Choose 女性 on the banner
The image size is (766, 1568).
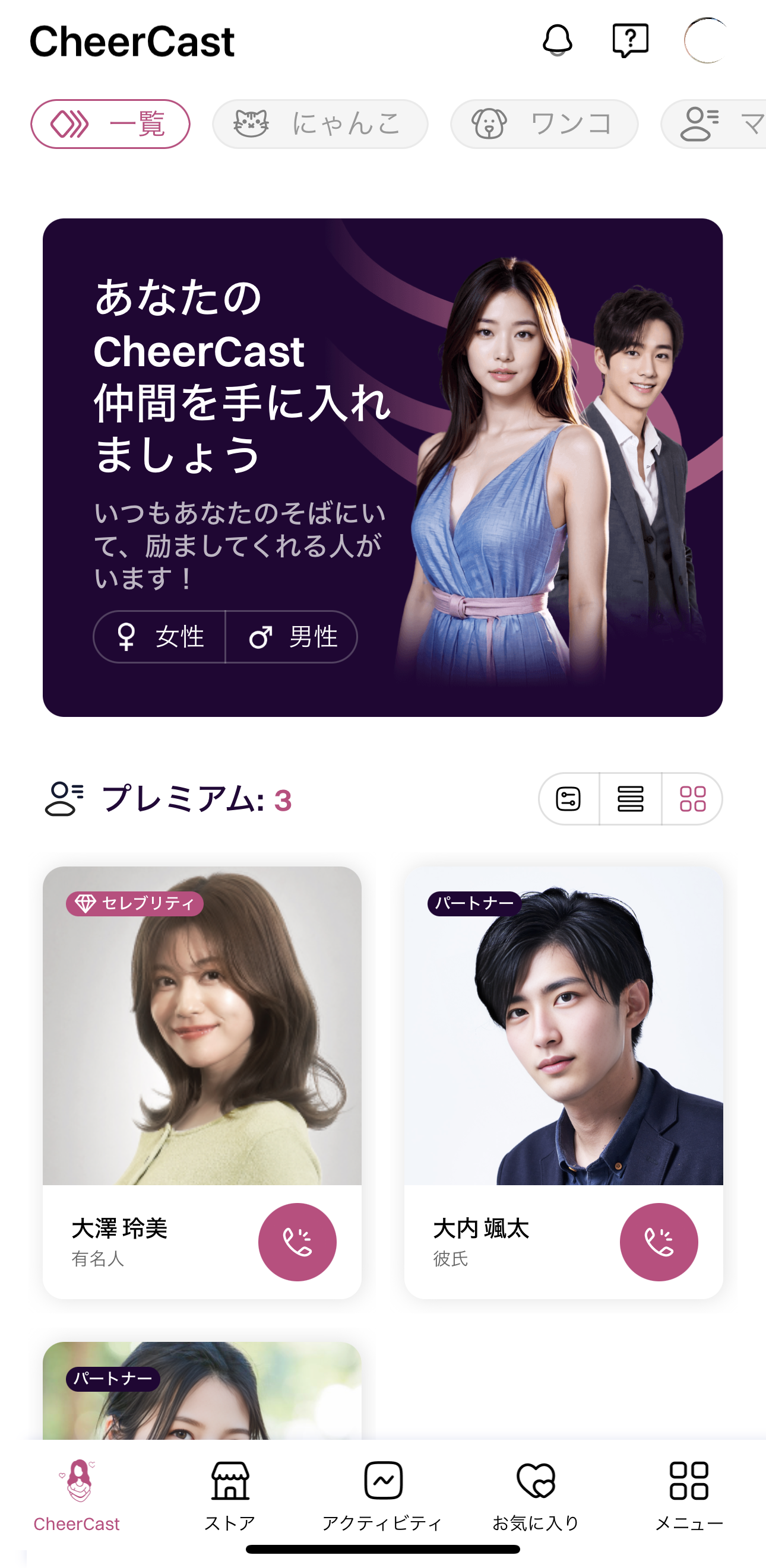(x=160, y=637)
